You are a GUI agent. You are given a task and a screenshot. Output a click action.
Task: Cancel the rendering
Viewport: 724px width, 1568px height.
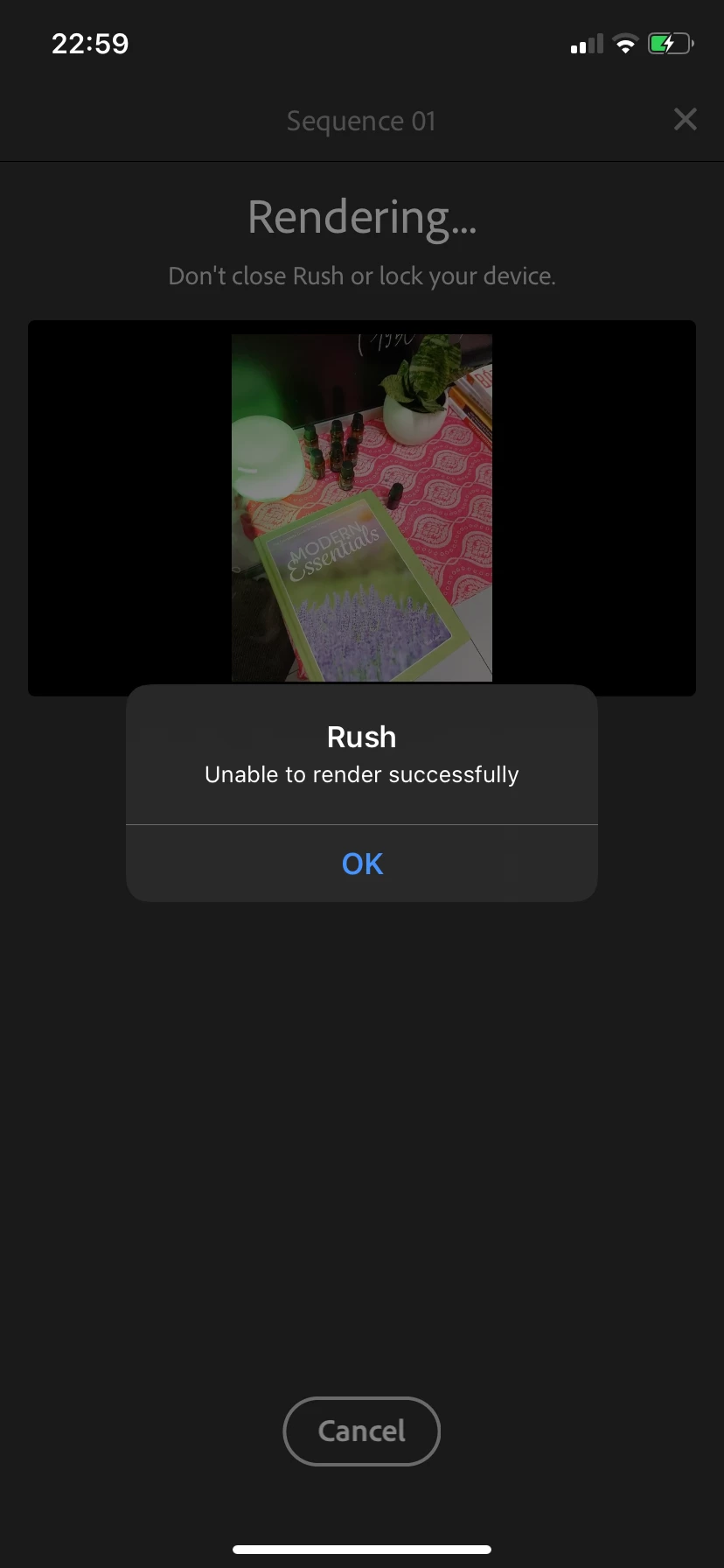(x=361, y=1431)
